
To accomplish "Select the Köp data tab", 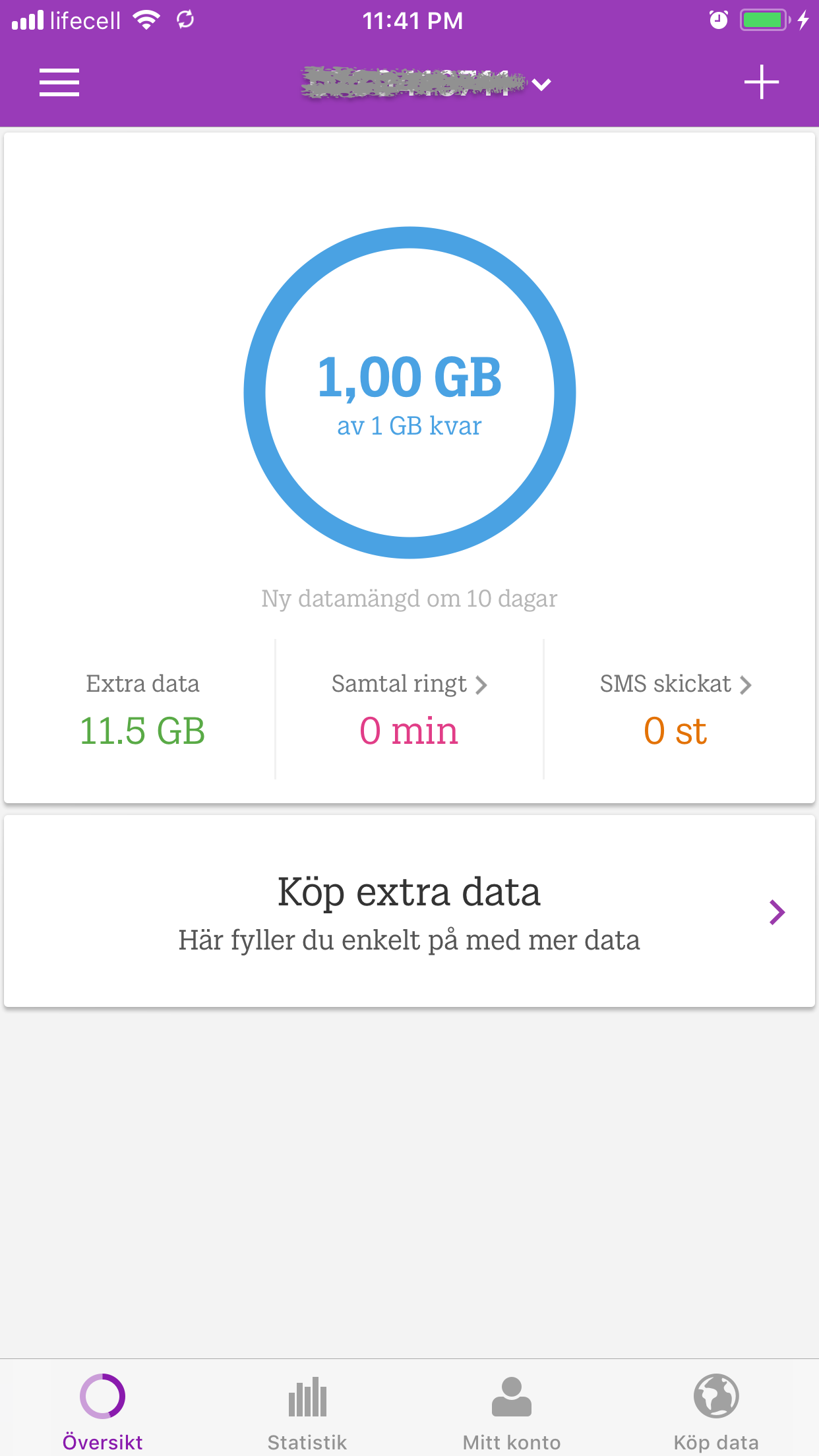I will 716,1412.
